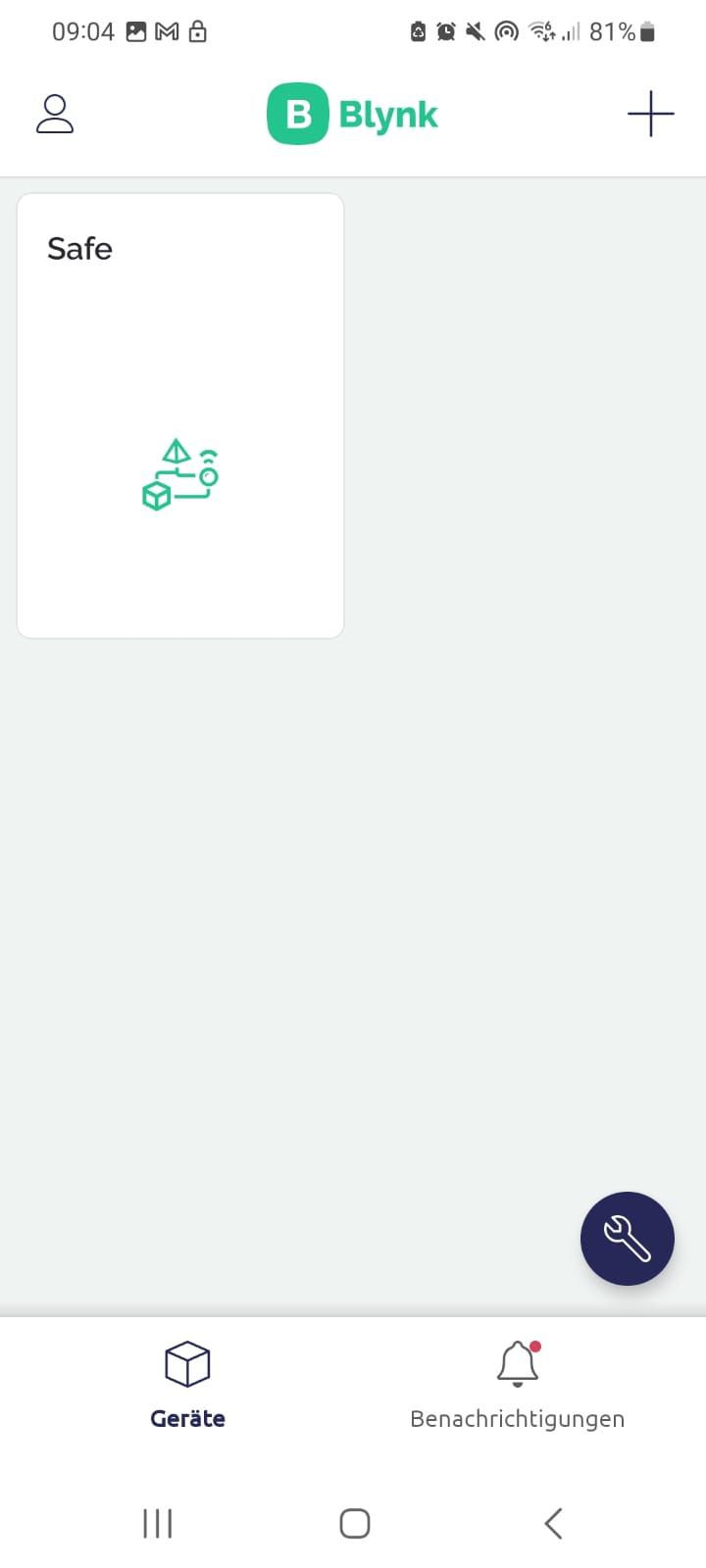Open recent apps from the navigation bar

click(157, 1523)
